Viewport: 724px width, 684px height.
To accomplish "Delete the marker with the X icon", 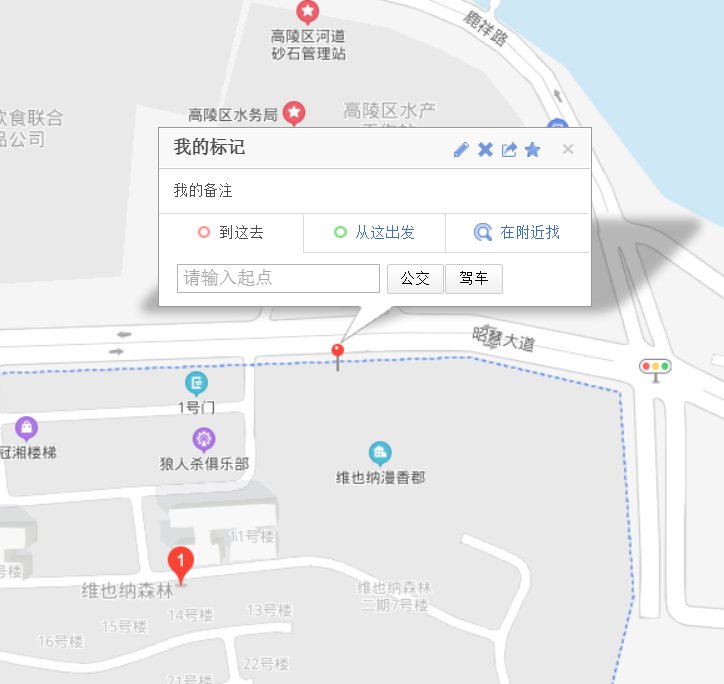I will pos(485,149).
